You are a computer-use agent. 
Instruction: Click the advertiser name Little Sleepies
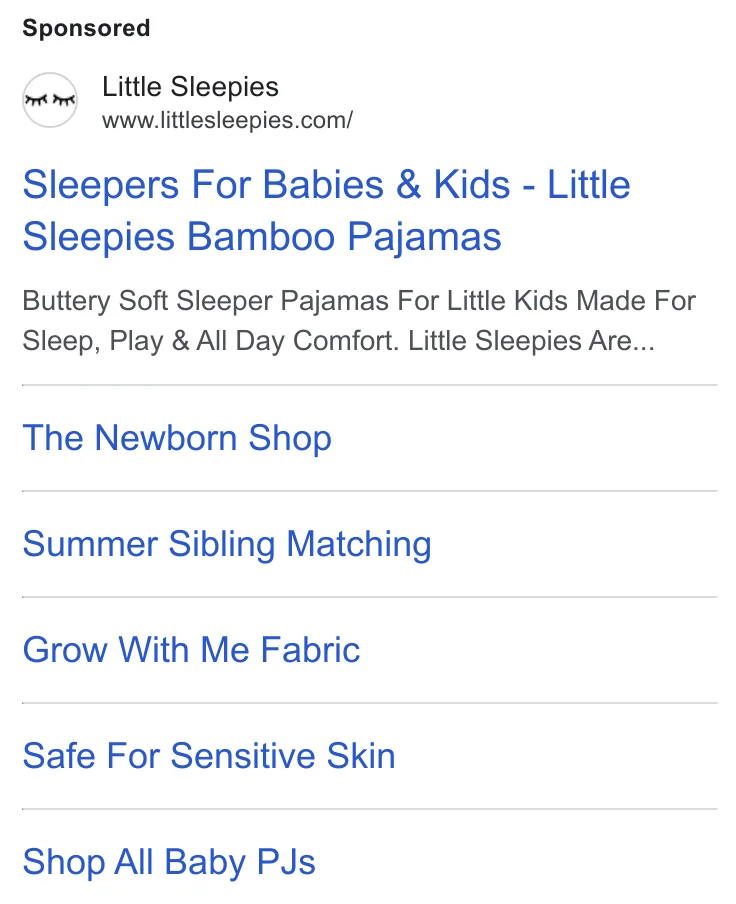click(190, 87)
